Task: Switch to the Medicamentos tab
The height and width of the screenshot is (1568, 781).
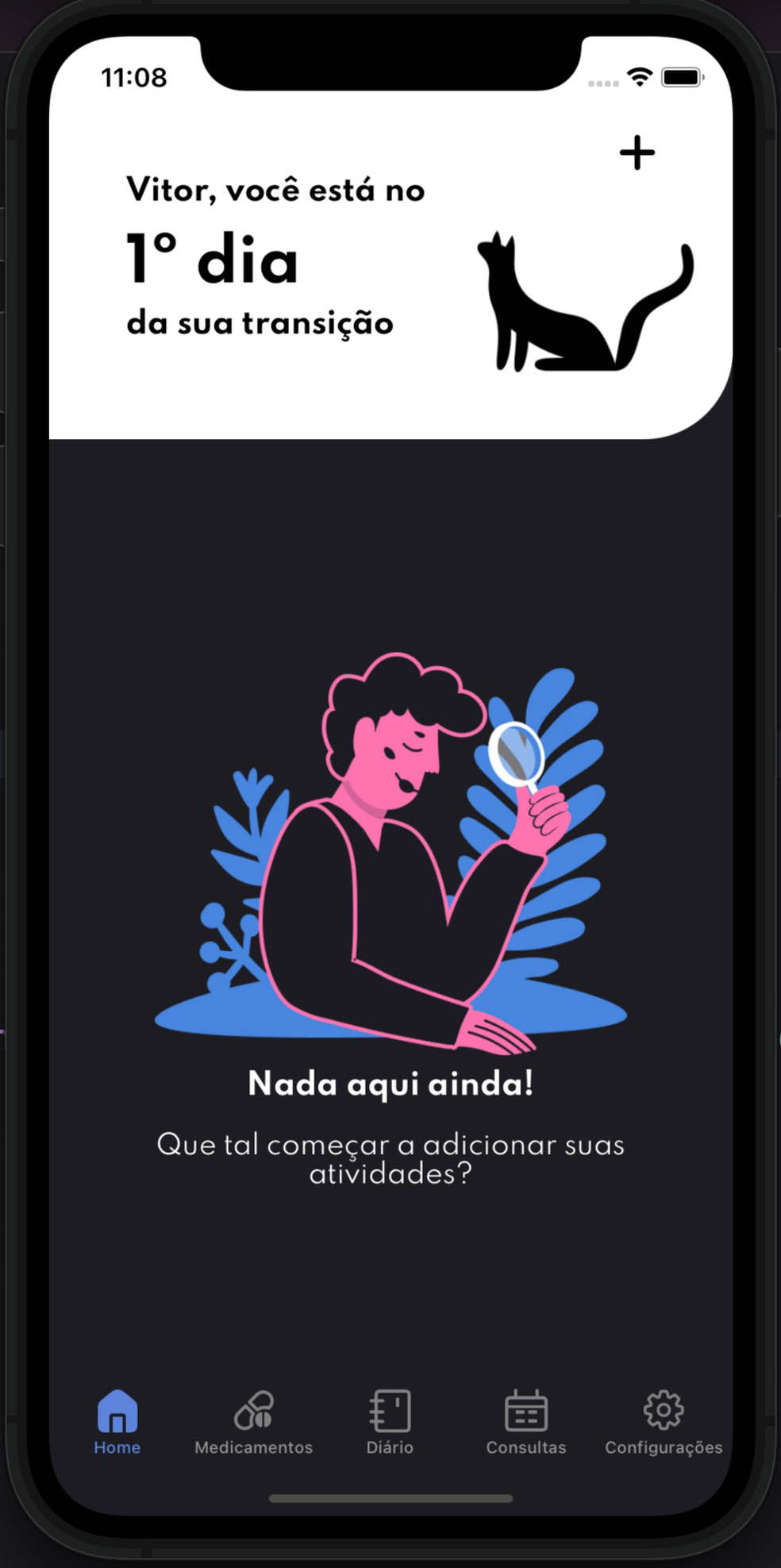Action: tap(253, 1422)
